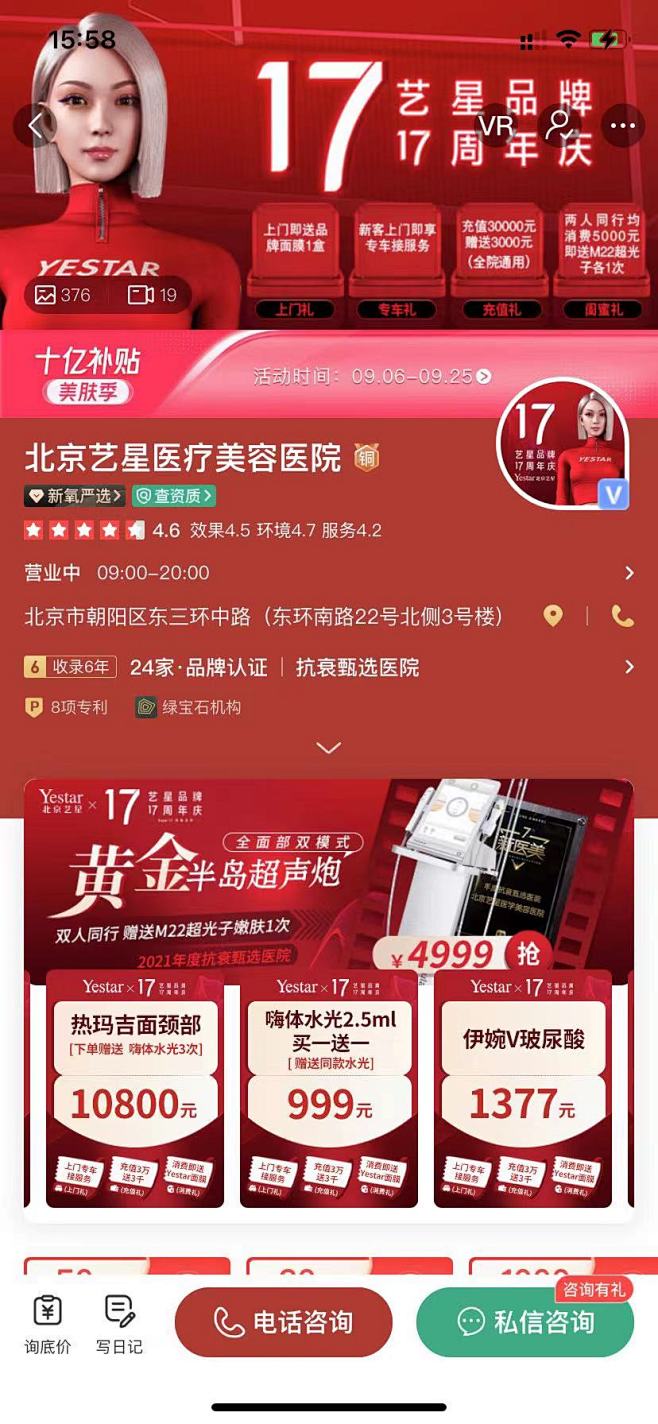Tap the follow-user icon in the header
Screen dimensions: 658x1424
(560, 126)
